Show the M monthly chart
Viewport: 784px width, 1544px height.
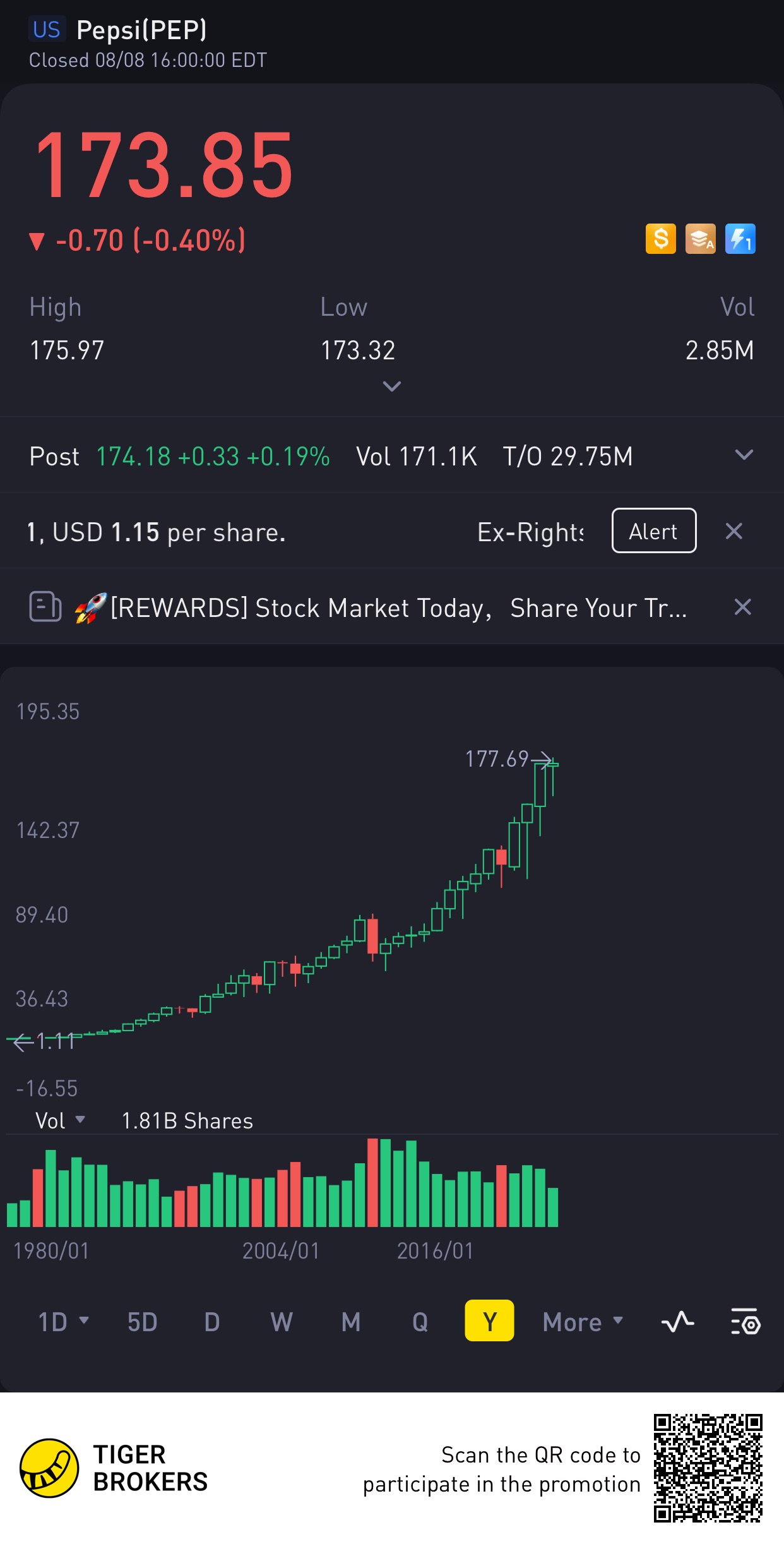pos(351,1322)
